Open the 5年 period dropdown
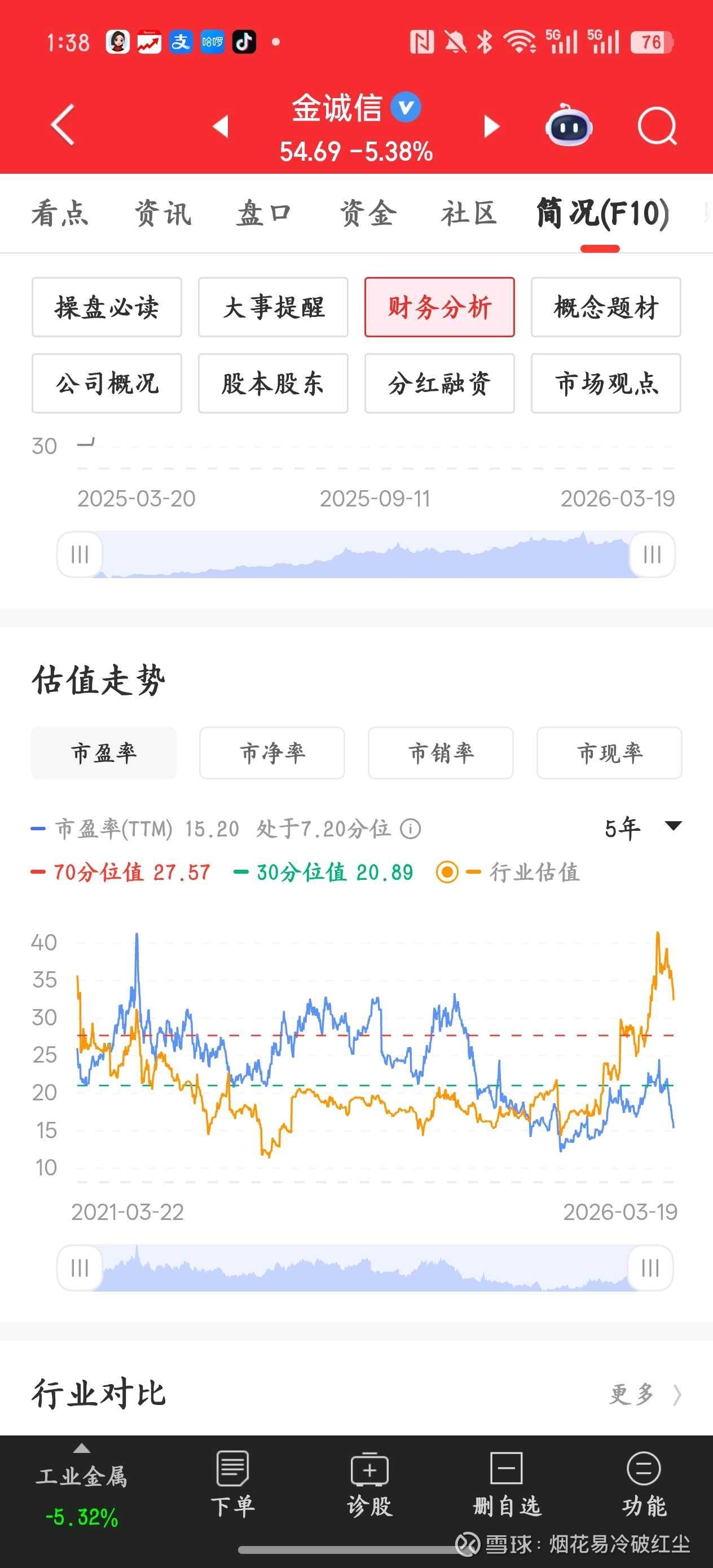 (642, 828)
